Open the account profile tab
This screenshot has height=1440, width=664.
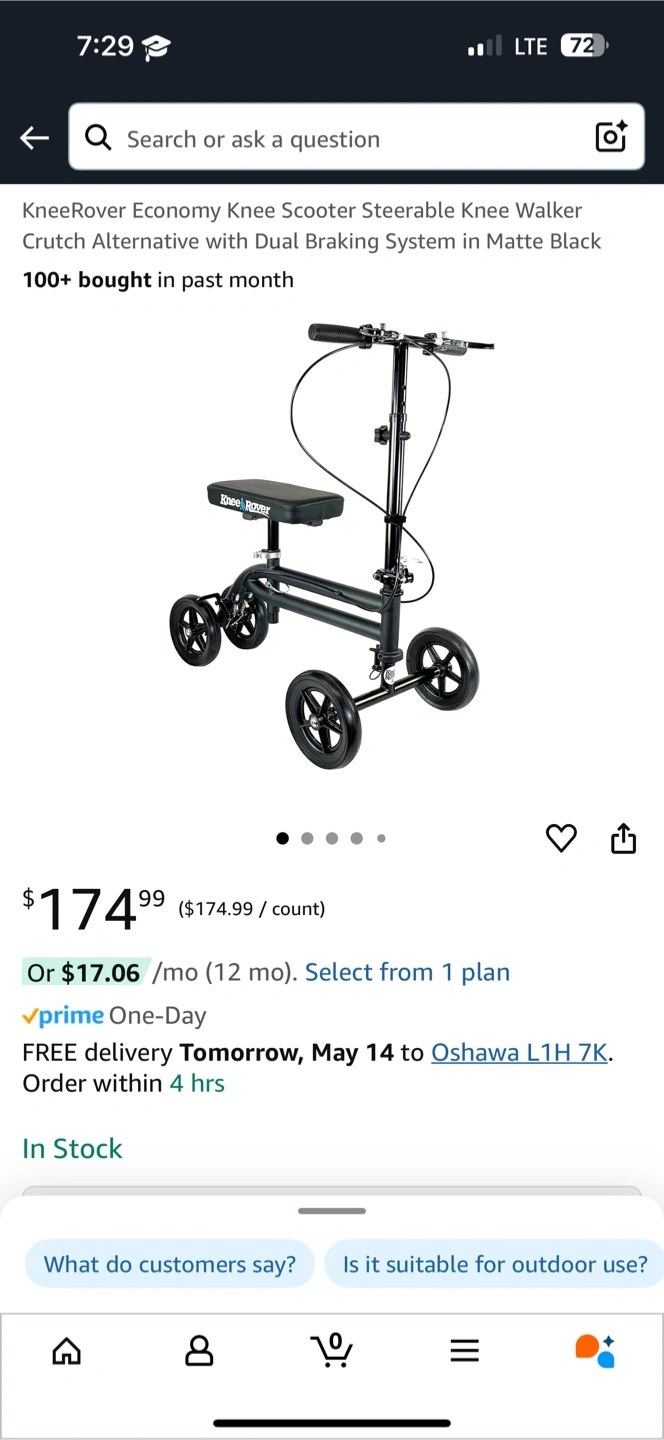click(199, 1351)
